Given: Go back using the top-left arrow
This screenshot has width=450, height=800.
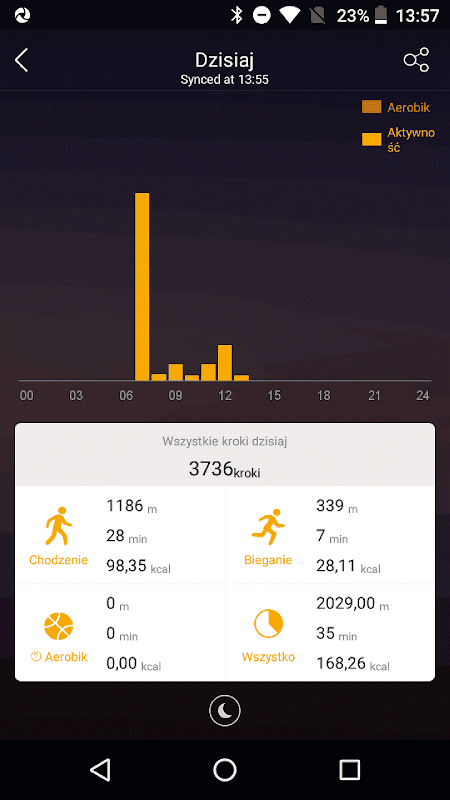Looking at the screenshot, I should pyautogui.click(x=21, y=61).
